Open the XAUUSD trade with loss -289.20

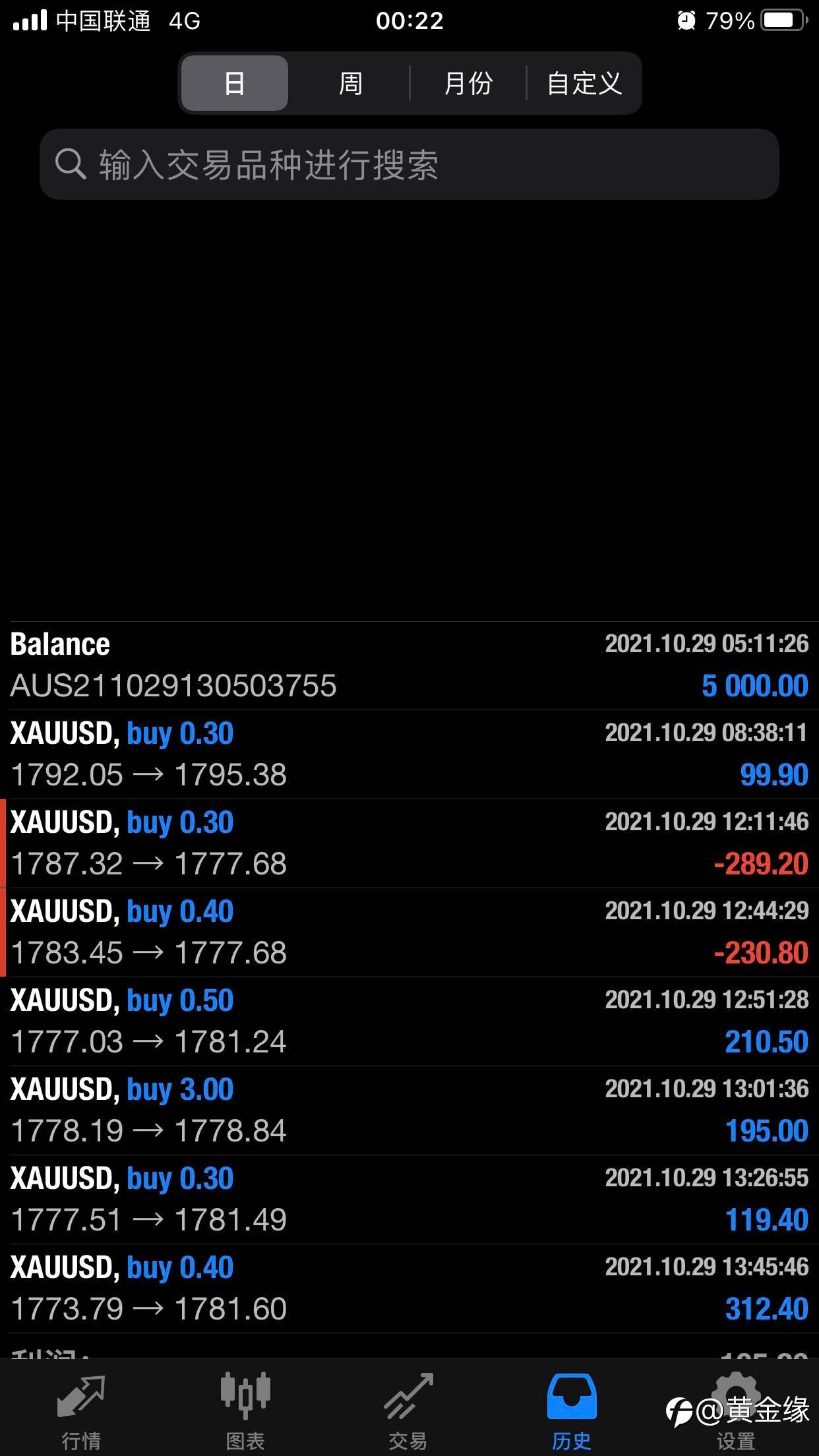coord(409,843)
